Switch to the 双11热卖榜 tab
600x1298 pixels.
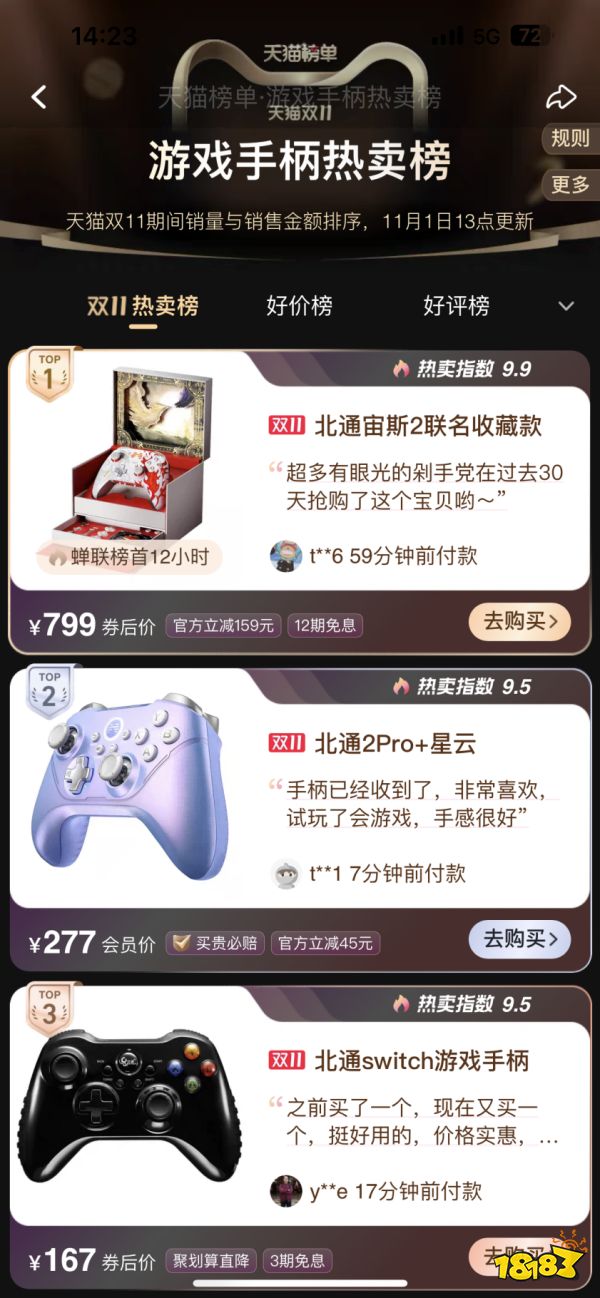click(x=143, y=306)
